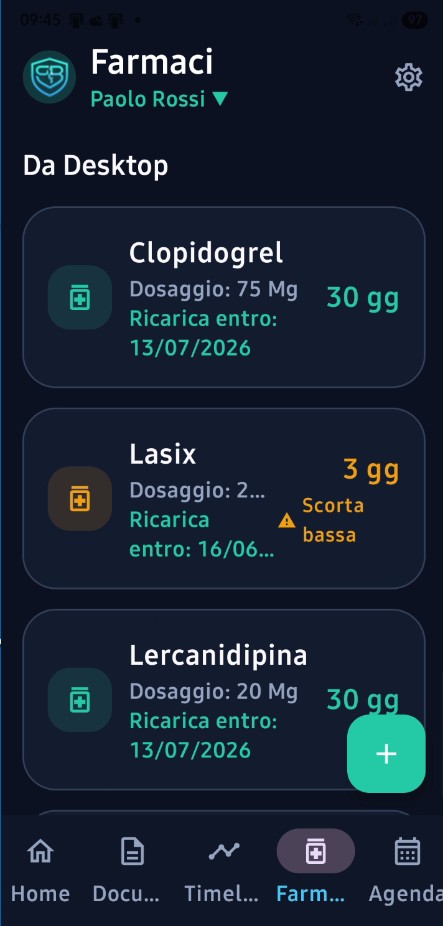The width and height of the screenshot is (443, 926).
Task: Go to the Agenda tab
Action: 407,869
